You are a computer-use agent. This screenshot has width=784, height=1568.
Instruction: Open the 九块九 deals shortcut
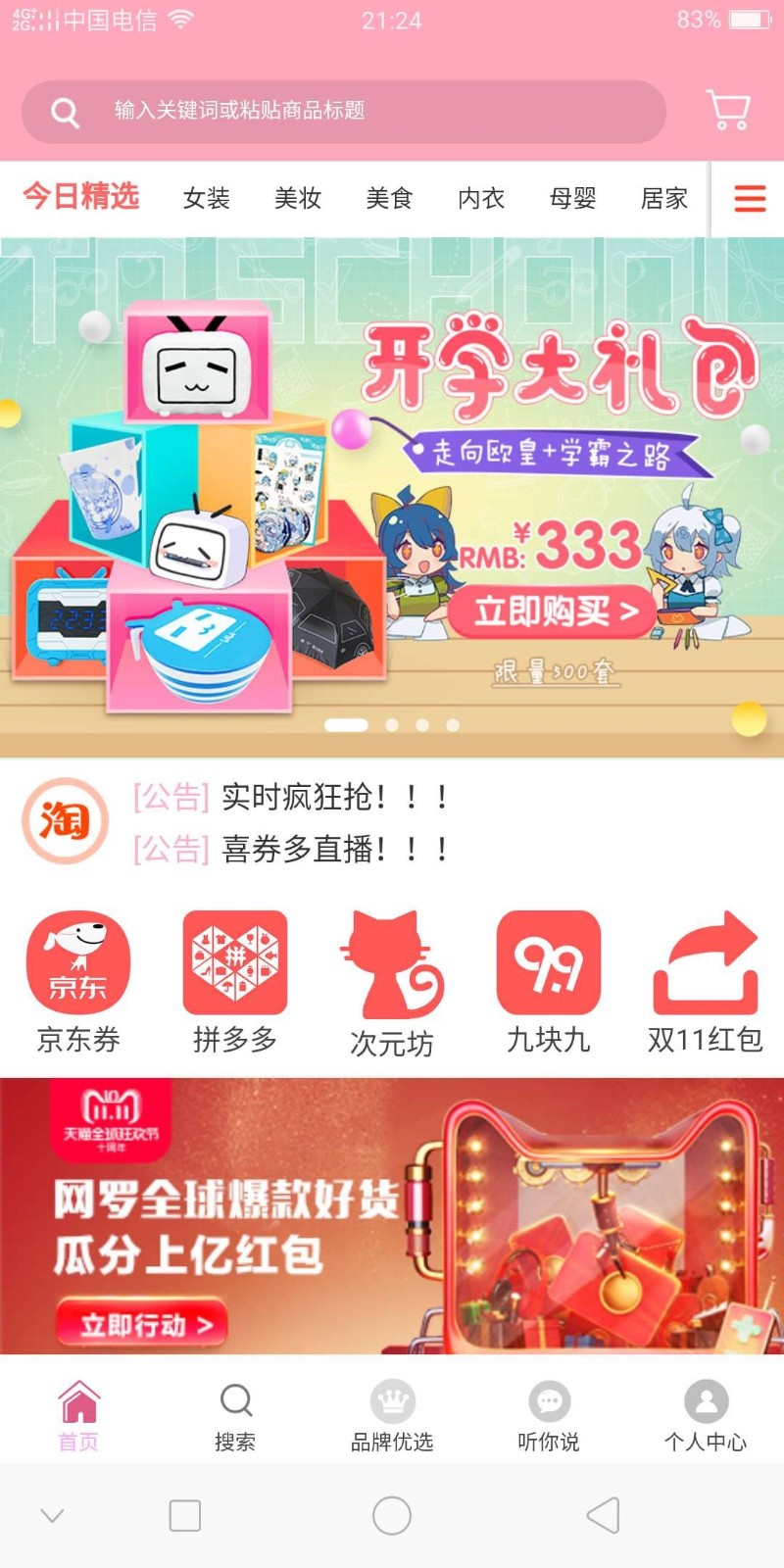[x=549, y=982]
